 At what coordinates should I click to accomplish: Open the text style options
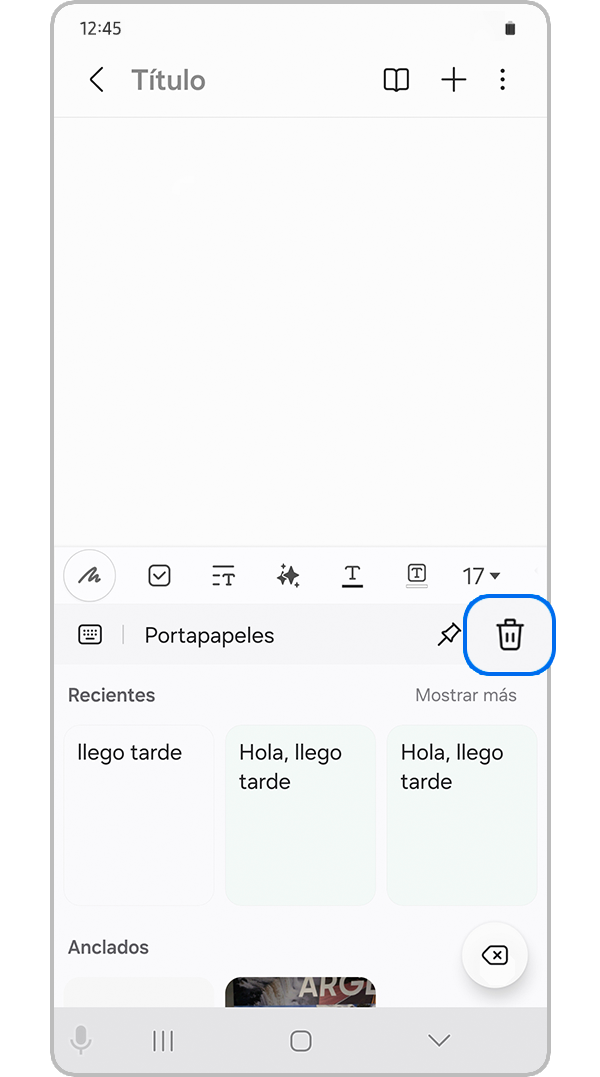223,575
